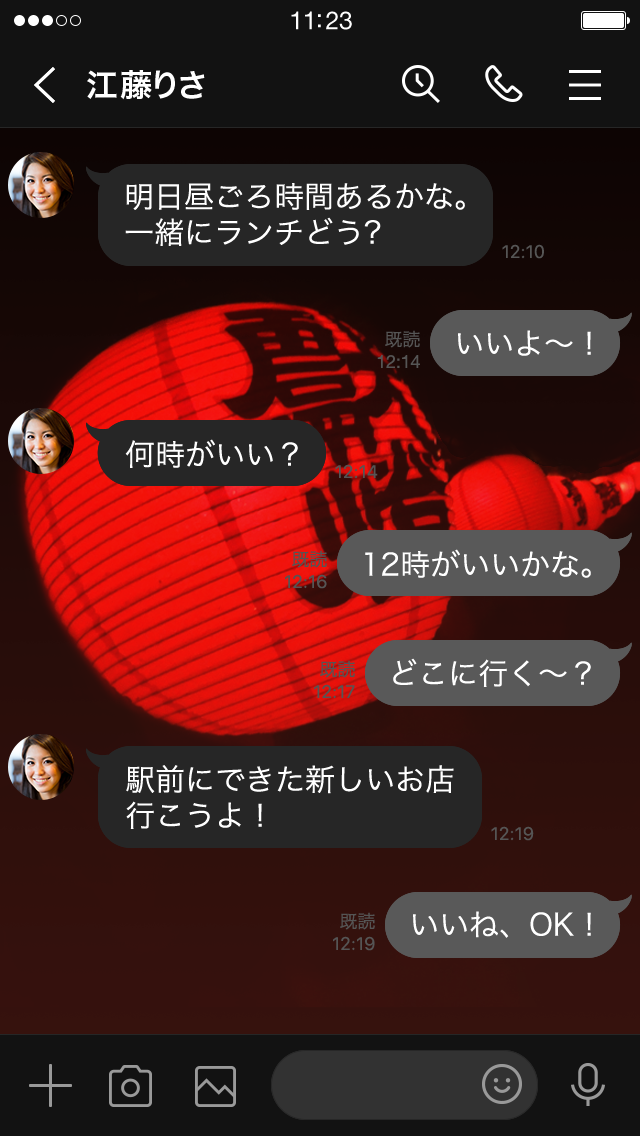Start a voice call with 江藤りさ
The height and width of the screenshot is (1136, 640).
[503, 85]
